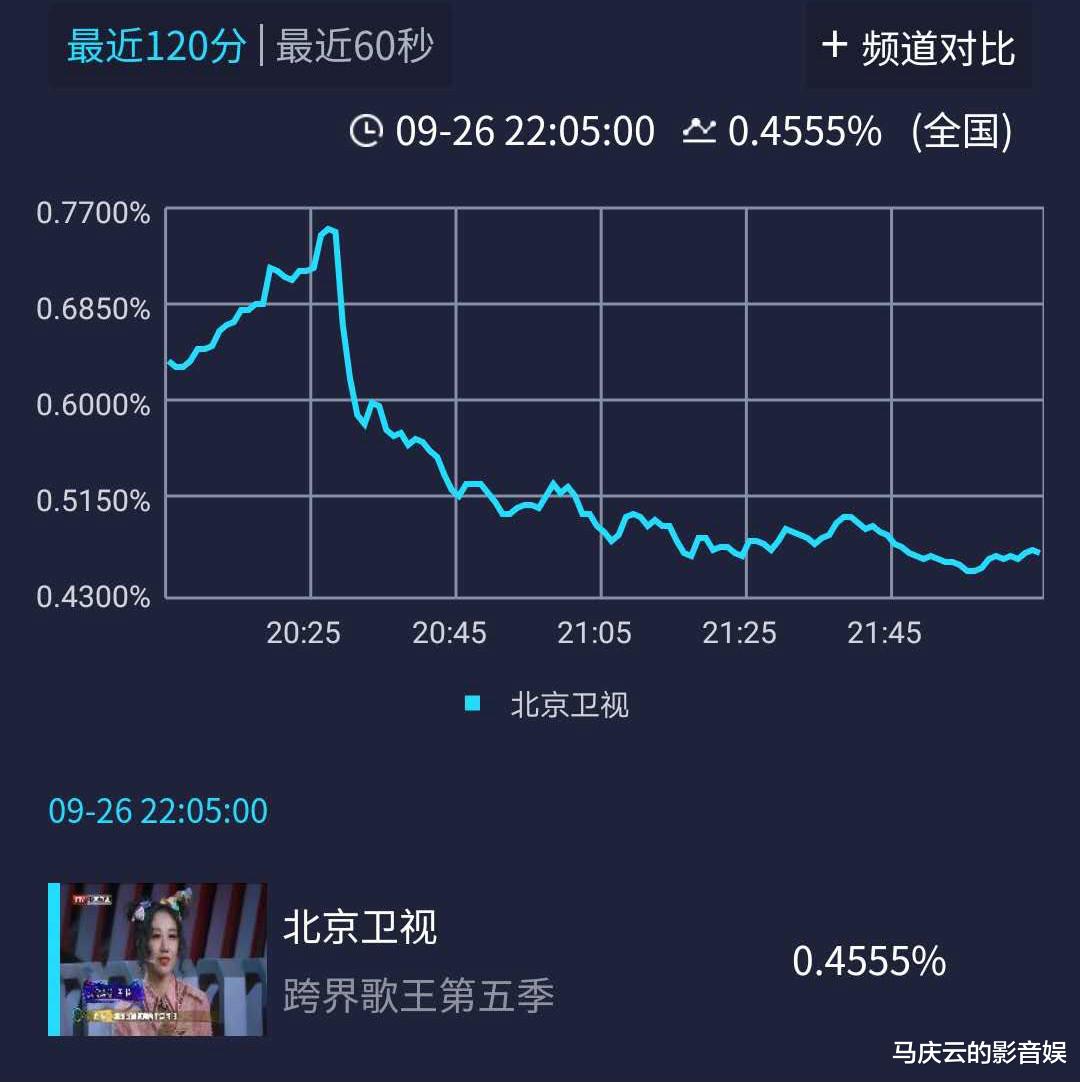Open the 21:45 time axis marker
1080x1082 pixels.
(x=884, y=632)
